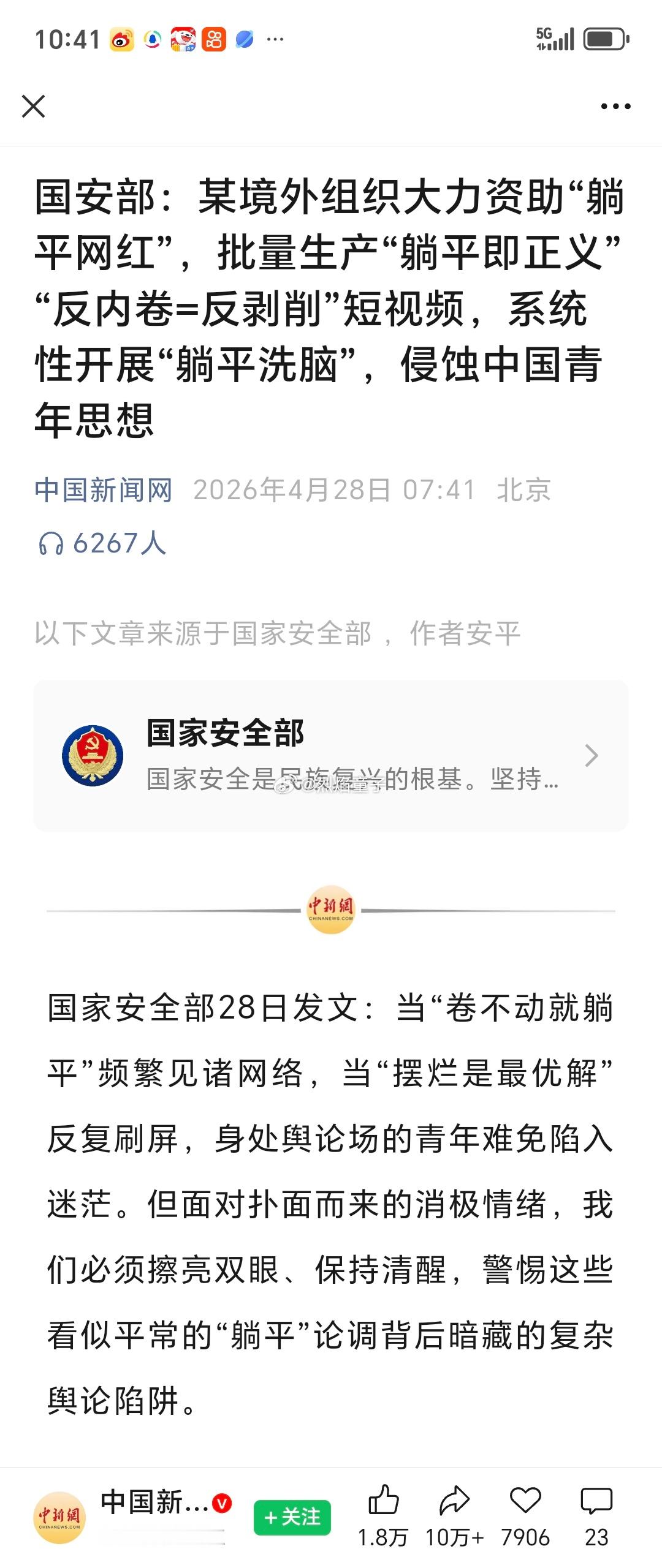Open Weibo from the status bar icon

pos(122,40)
